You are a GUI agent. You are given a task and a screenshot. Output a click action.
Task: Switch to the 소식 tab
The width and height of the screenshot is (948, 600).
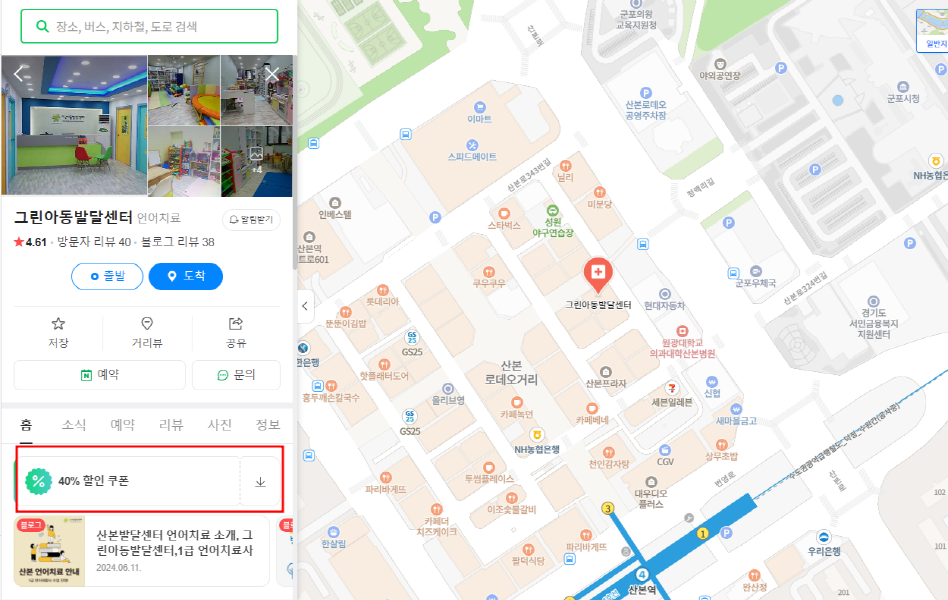click(x=74, y=425)
